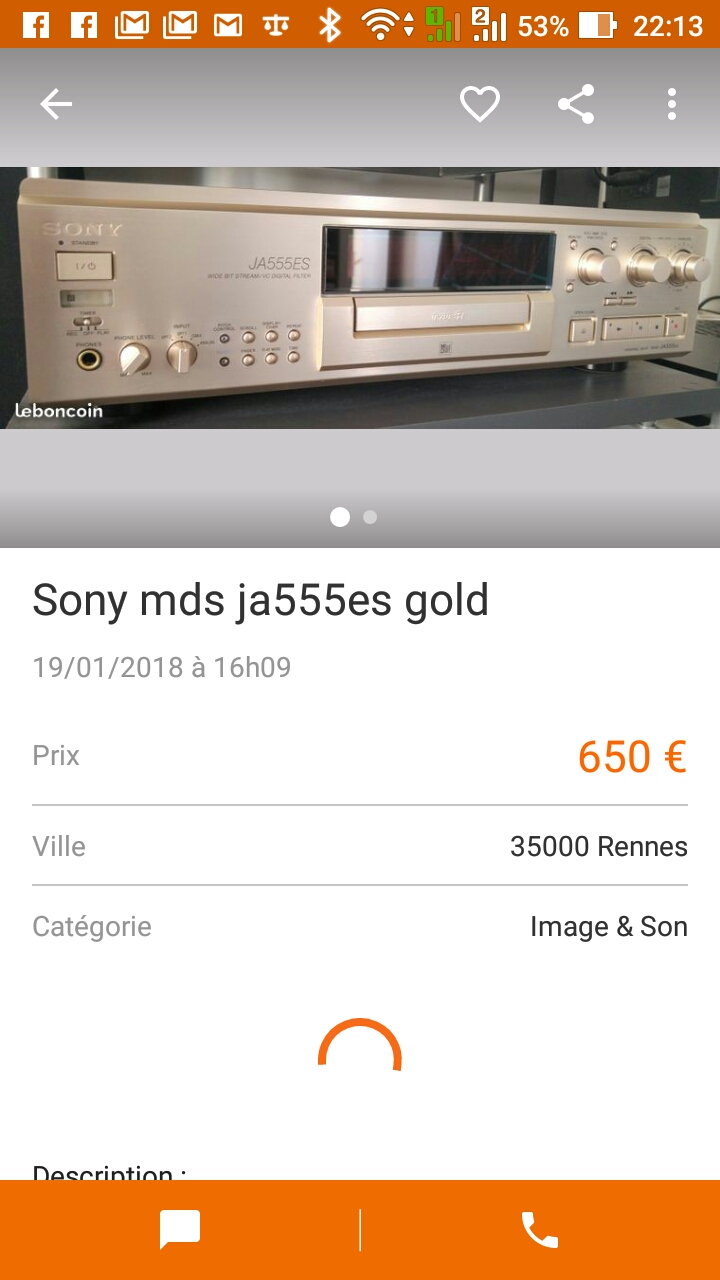Save this ad with the heart icon
The width and height of the screenshot is (720, 1280).
click(x=480, y=104)
